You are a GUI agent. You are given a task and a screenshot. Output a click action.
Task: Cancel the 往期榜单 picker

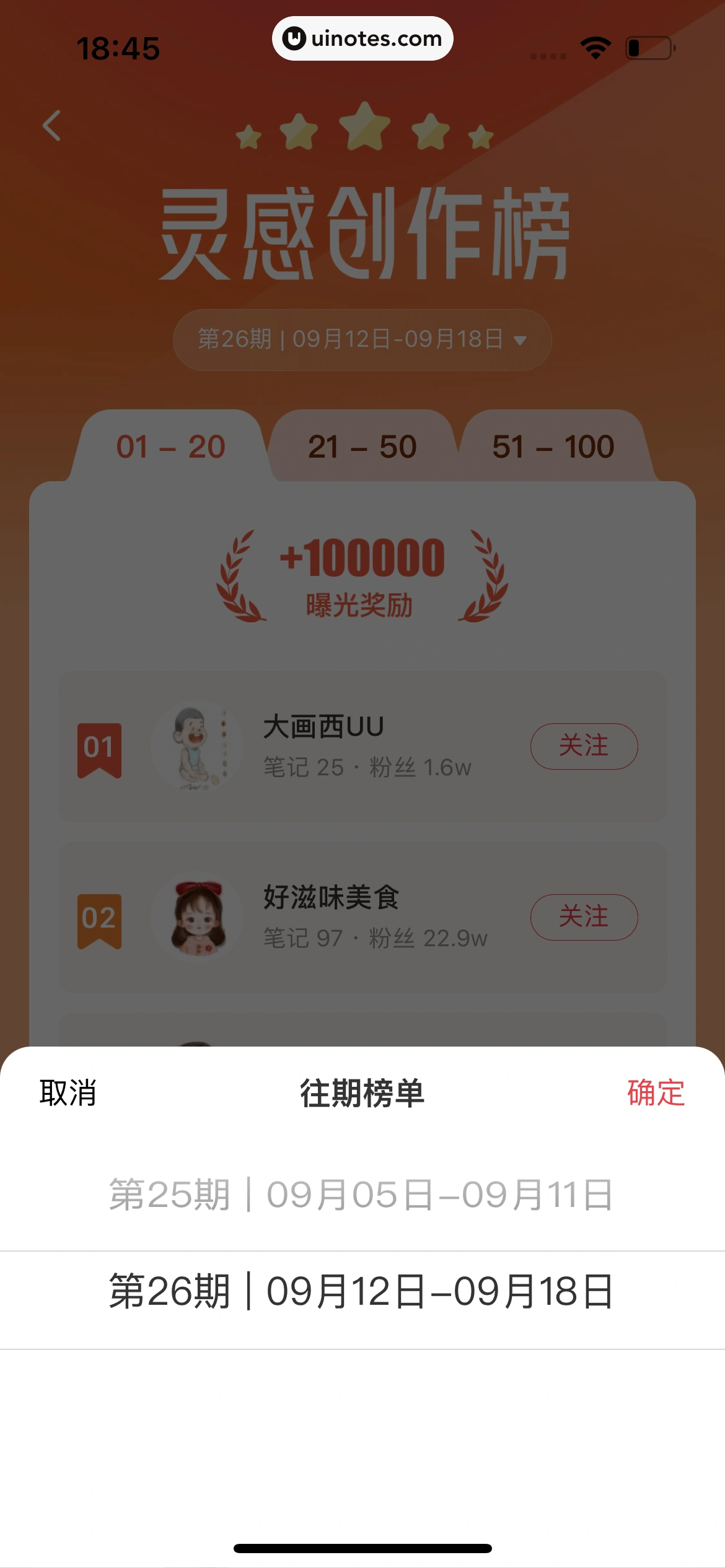tap(68, 1092)
